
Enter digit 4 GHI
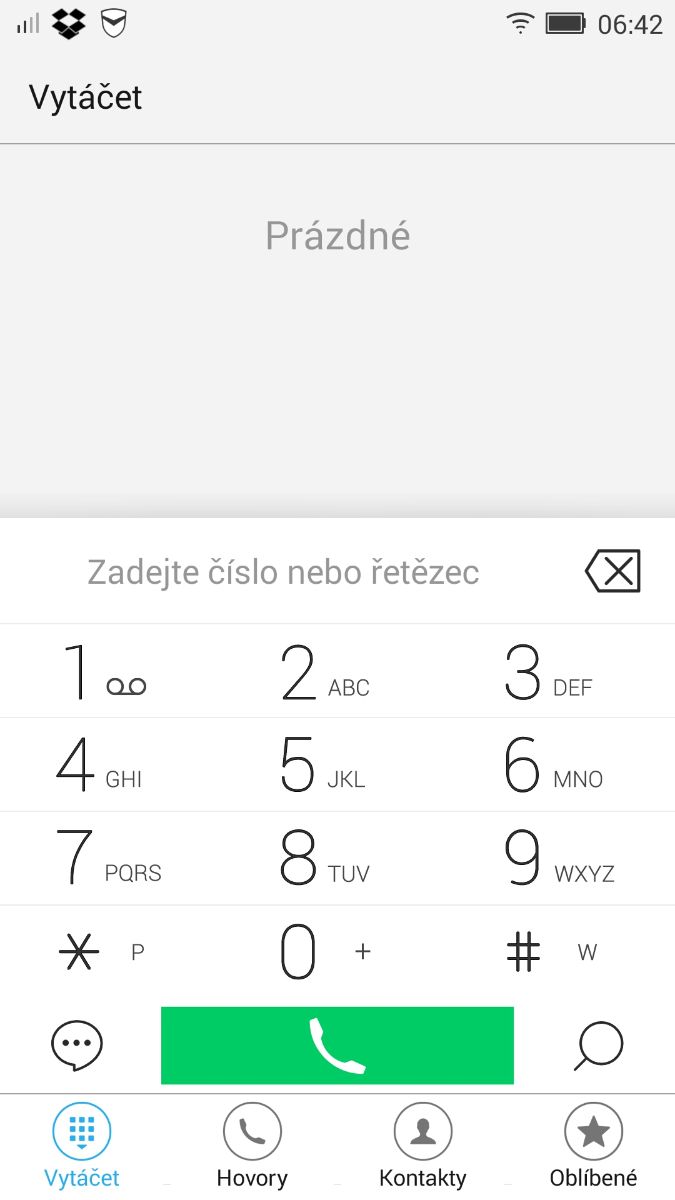[x=100, y=765]
